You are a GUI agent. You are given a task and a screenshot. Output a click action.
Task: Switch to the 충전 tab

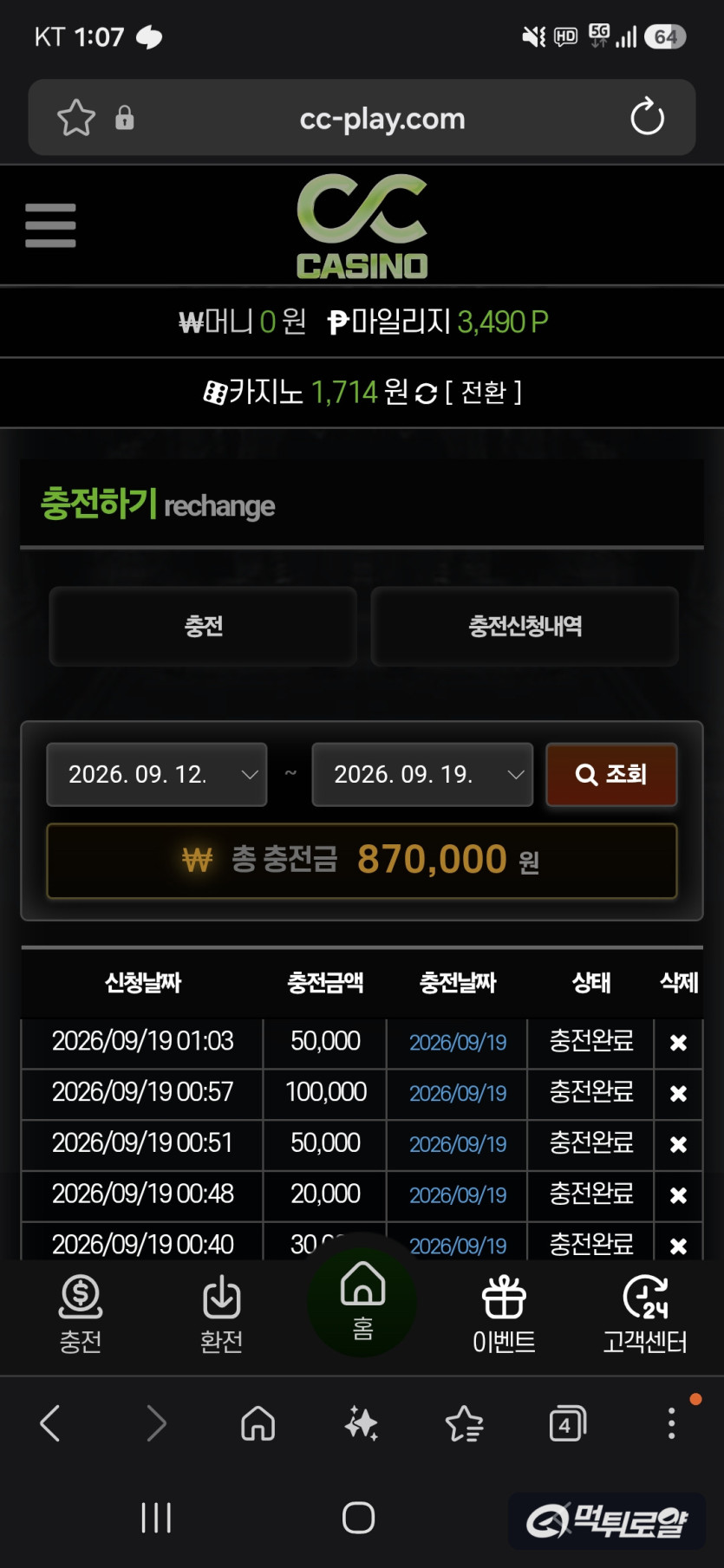(203, 626)
